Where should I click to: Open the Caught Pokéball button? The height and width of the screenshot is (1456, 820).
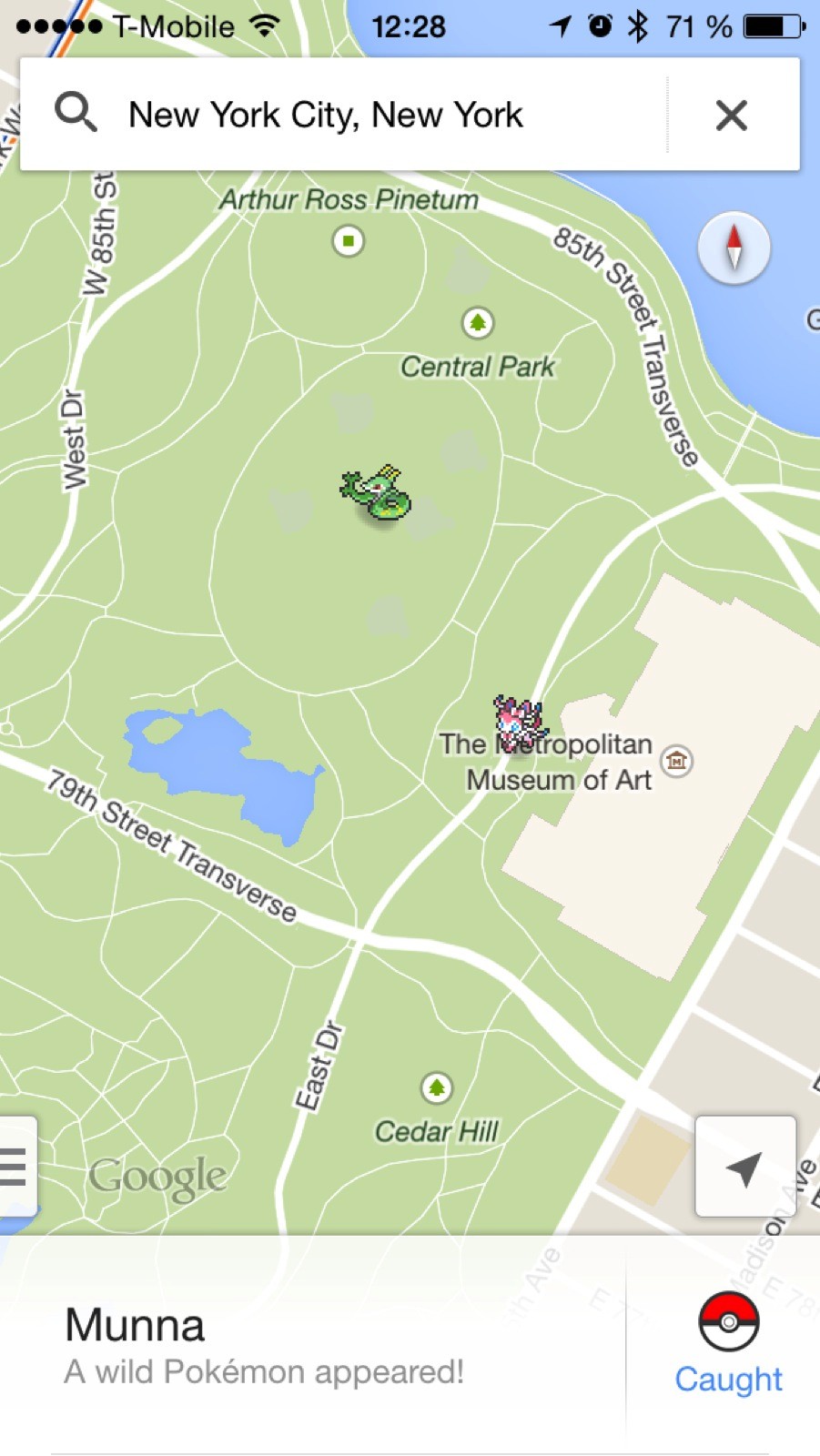(x=728, y=1344)
